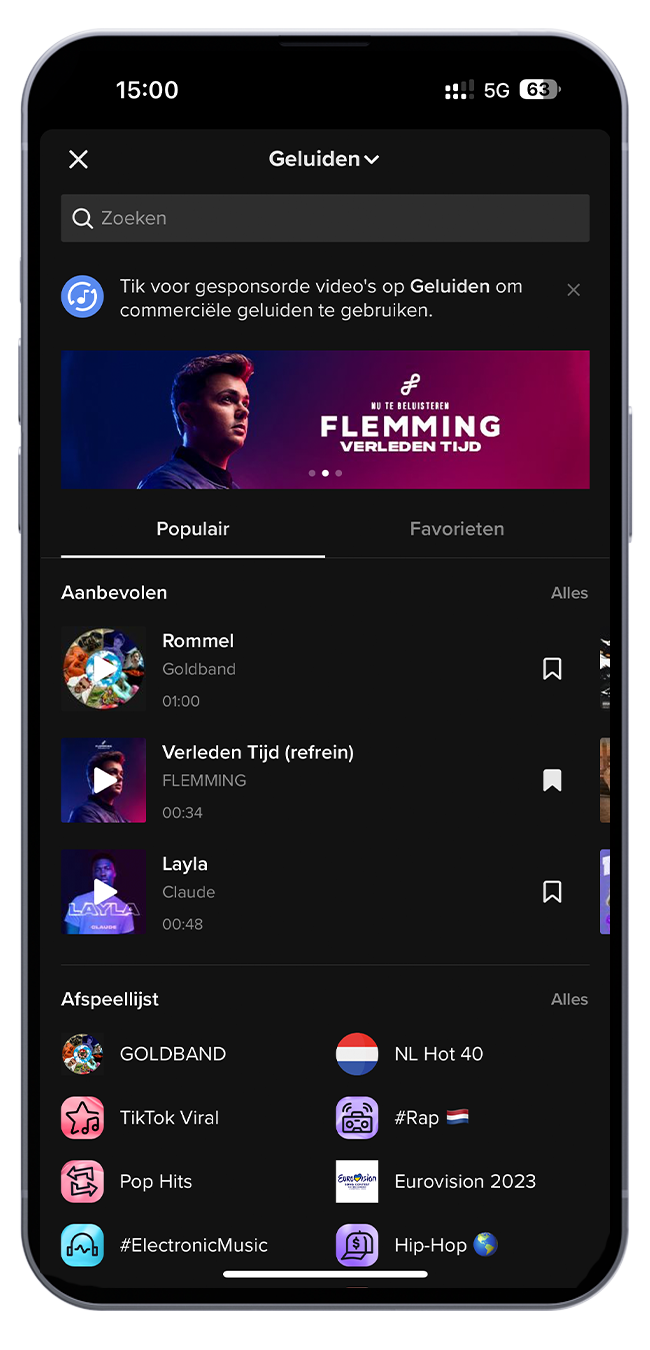Play the Rommel sound preview
The image size is (650, 1350).
(x=103, y=669)
